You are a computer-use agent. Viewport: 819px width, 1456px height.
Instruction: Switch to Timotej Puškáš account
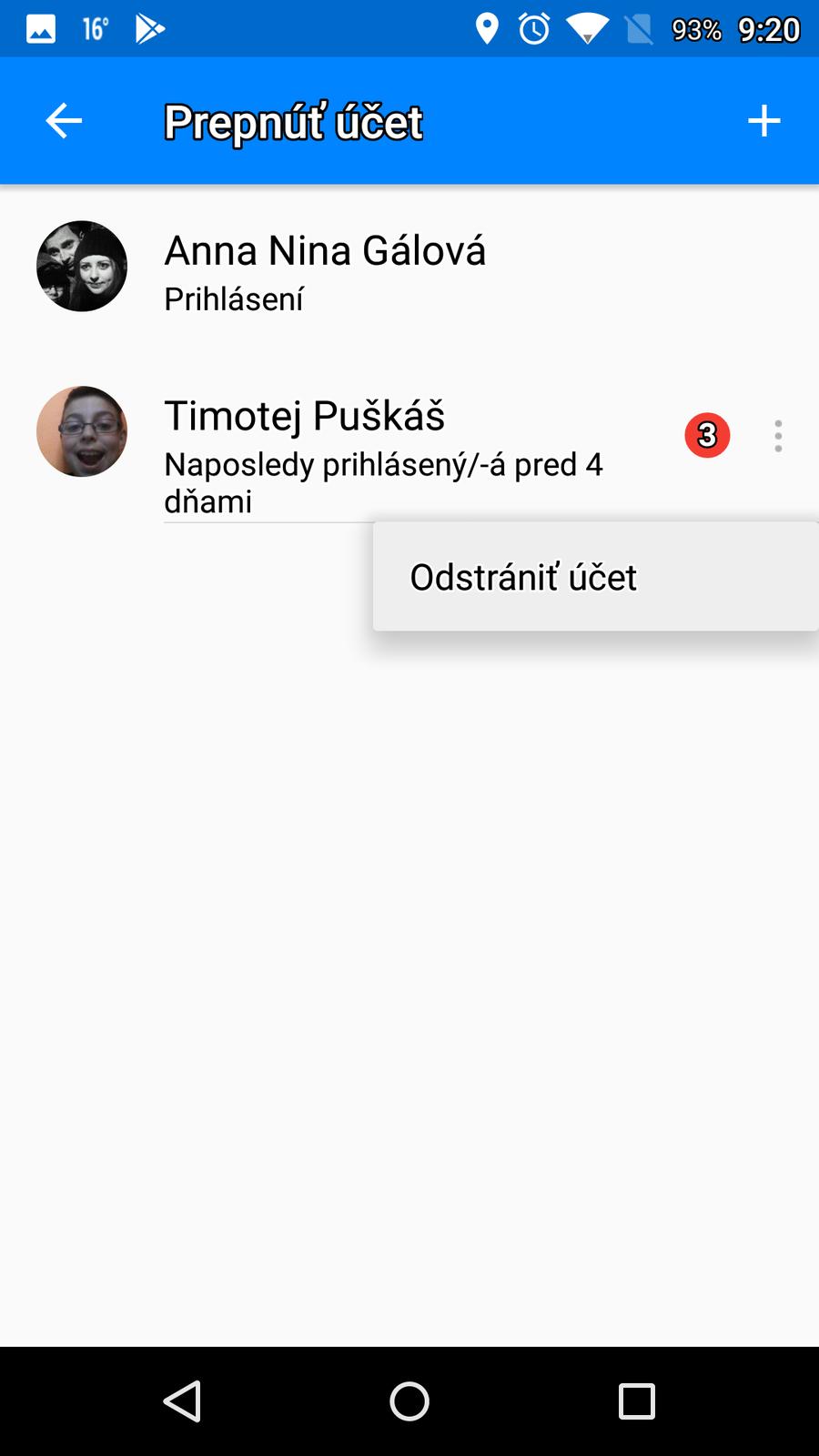click(x=304, y=437)
